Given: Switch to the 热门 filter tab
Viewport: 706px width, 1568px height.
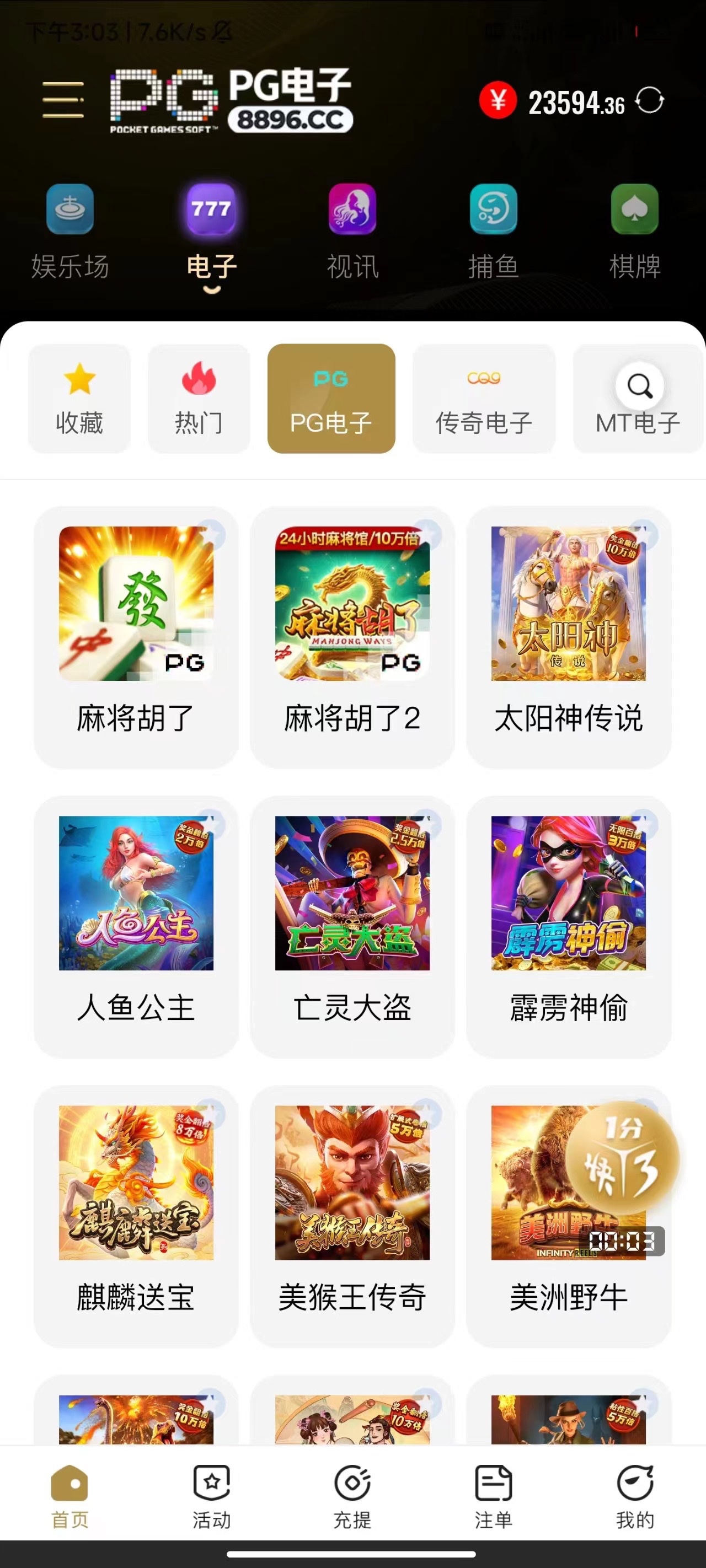Looking at the screenshot, I should [199, 399].
